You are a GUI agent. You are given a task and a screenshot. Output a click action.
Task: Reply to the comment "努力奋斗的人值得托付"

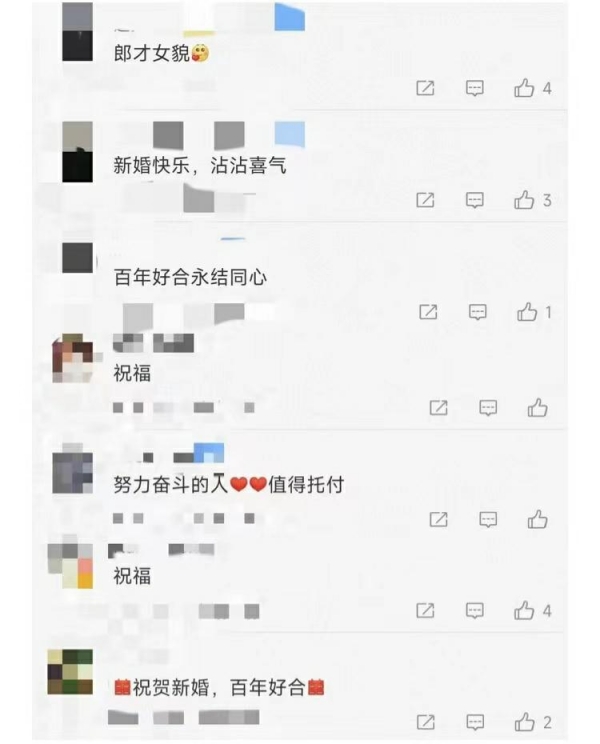point(488,519)
